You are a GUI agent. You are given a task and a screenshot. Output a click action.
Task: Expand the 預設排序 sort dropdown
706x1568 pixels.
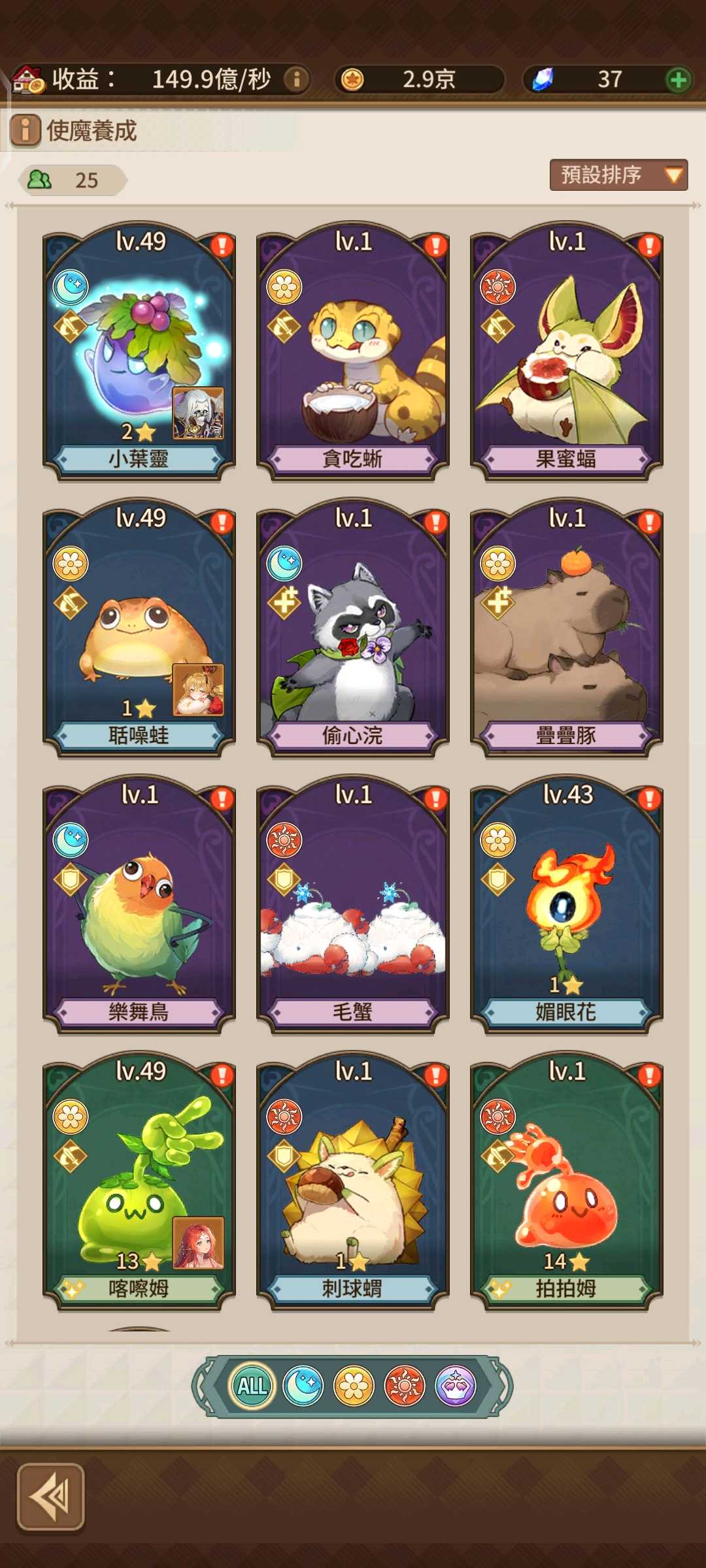click(x=618, y=175)
